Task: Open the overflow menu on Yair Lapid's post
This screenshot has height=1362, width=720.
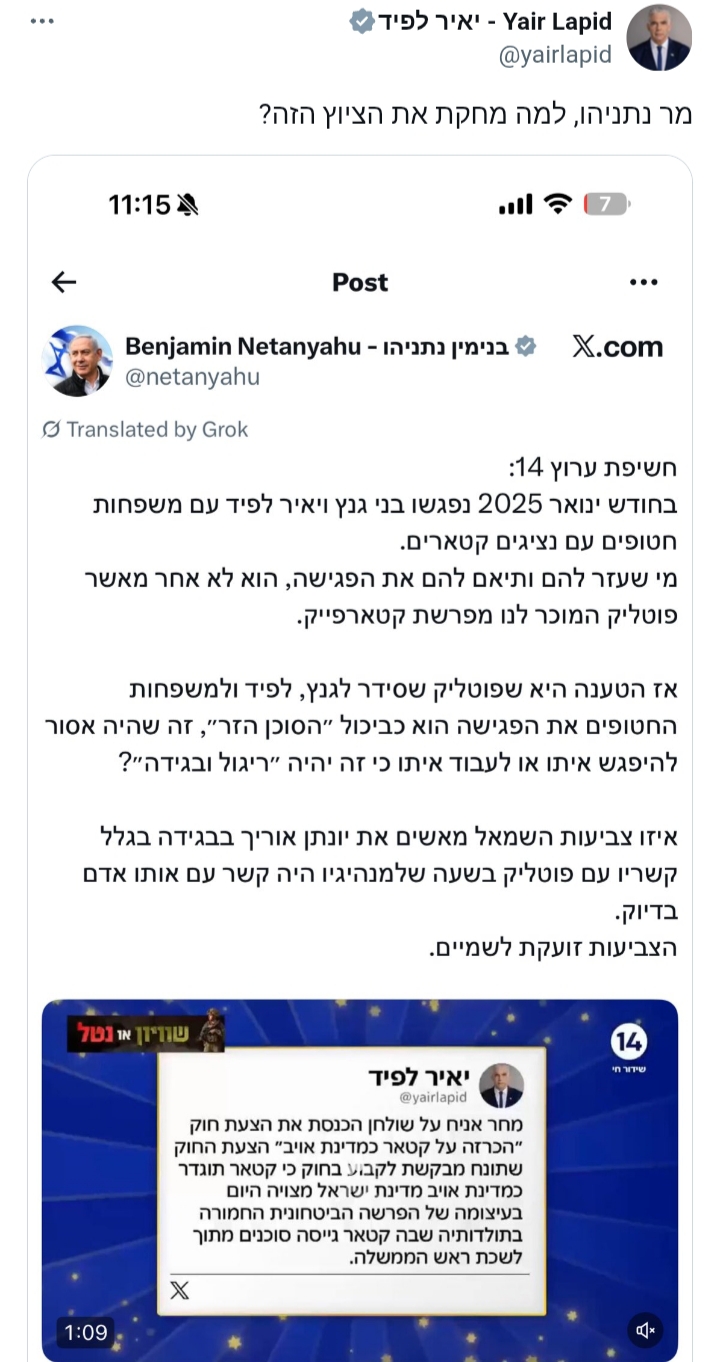Action: pyautogui.click(x=42, y=20)
